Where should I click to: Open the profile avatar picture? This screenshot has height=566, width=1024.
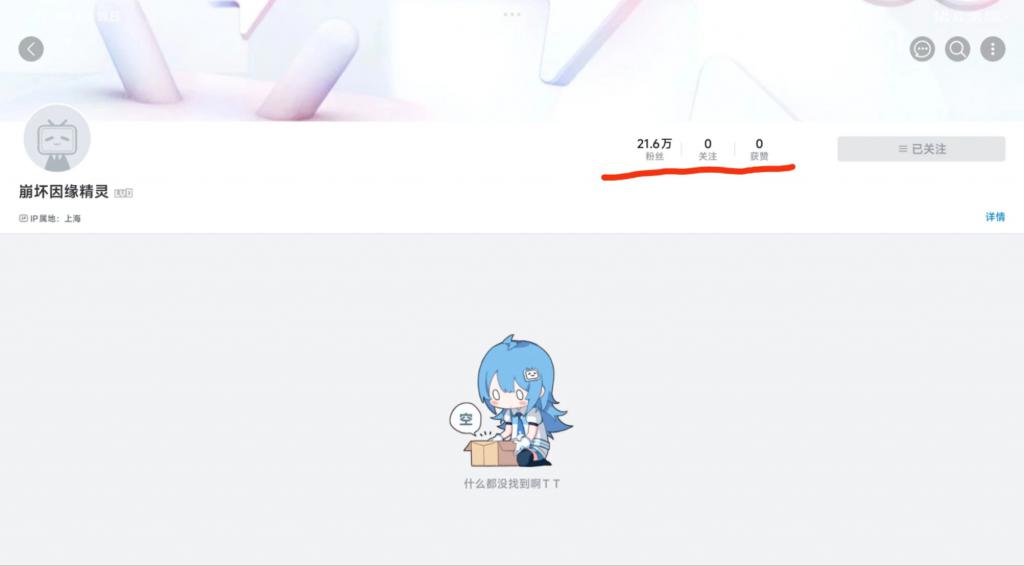coord(56,140)
